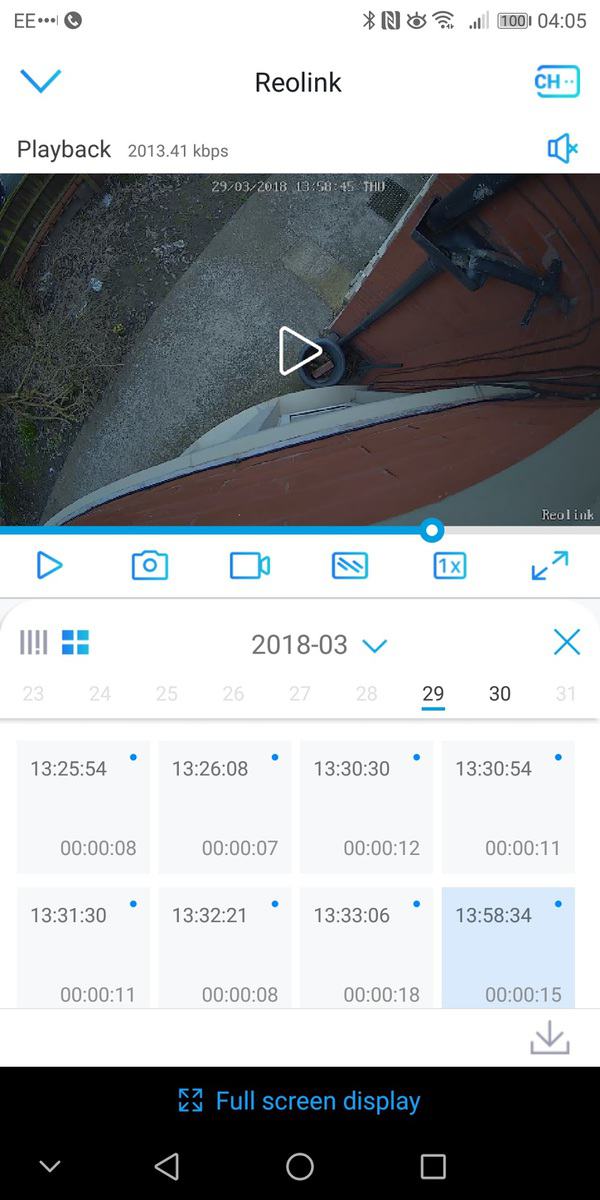Screen dimensions: 600x1200
Task: Tap the play button in the toolbar
Action: [x=49, y=565]
